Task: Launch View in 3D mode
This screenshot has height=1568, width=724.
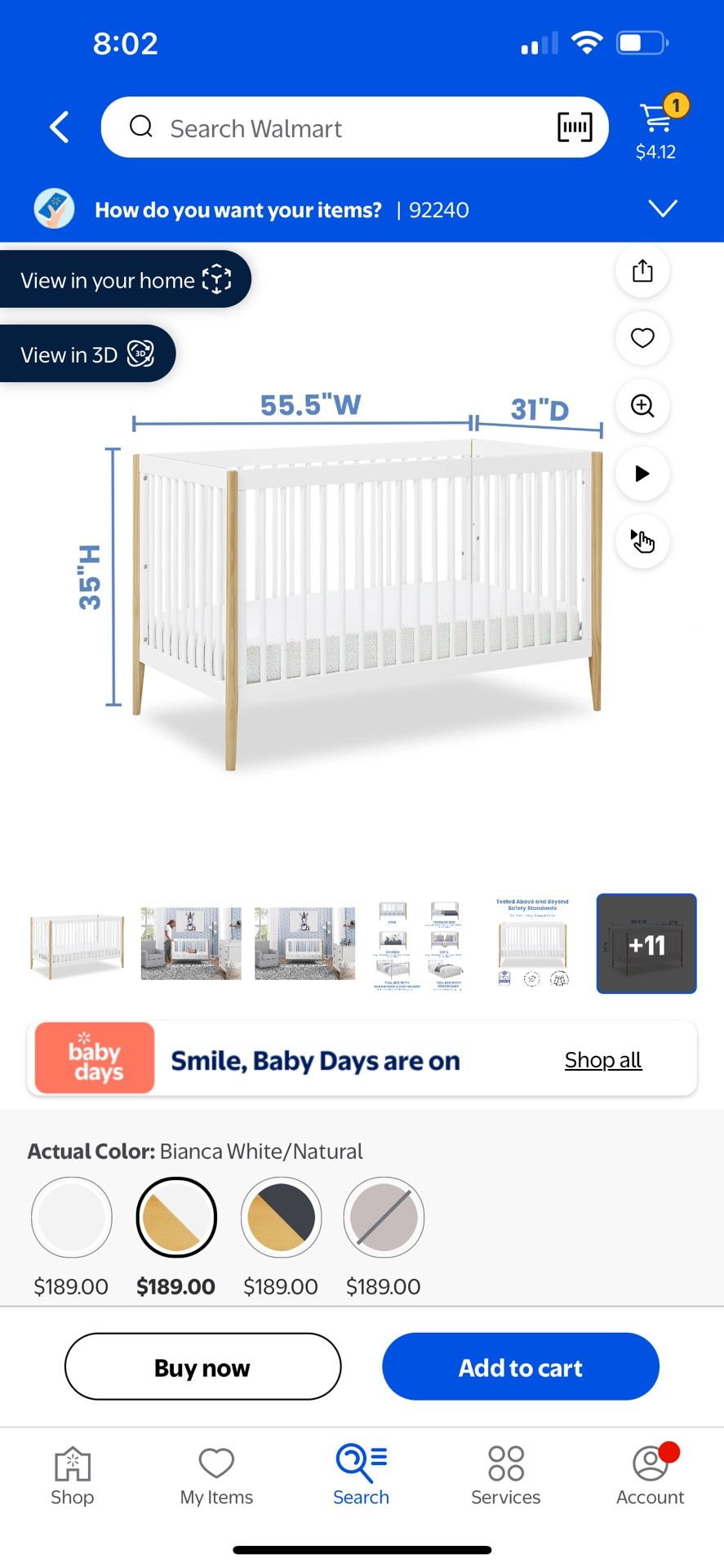Action: click(87, 354)
